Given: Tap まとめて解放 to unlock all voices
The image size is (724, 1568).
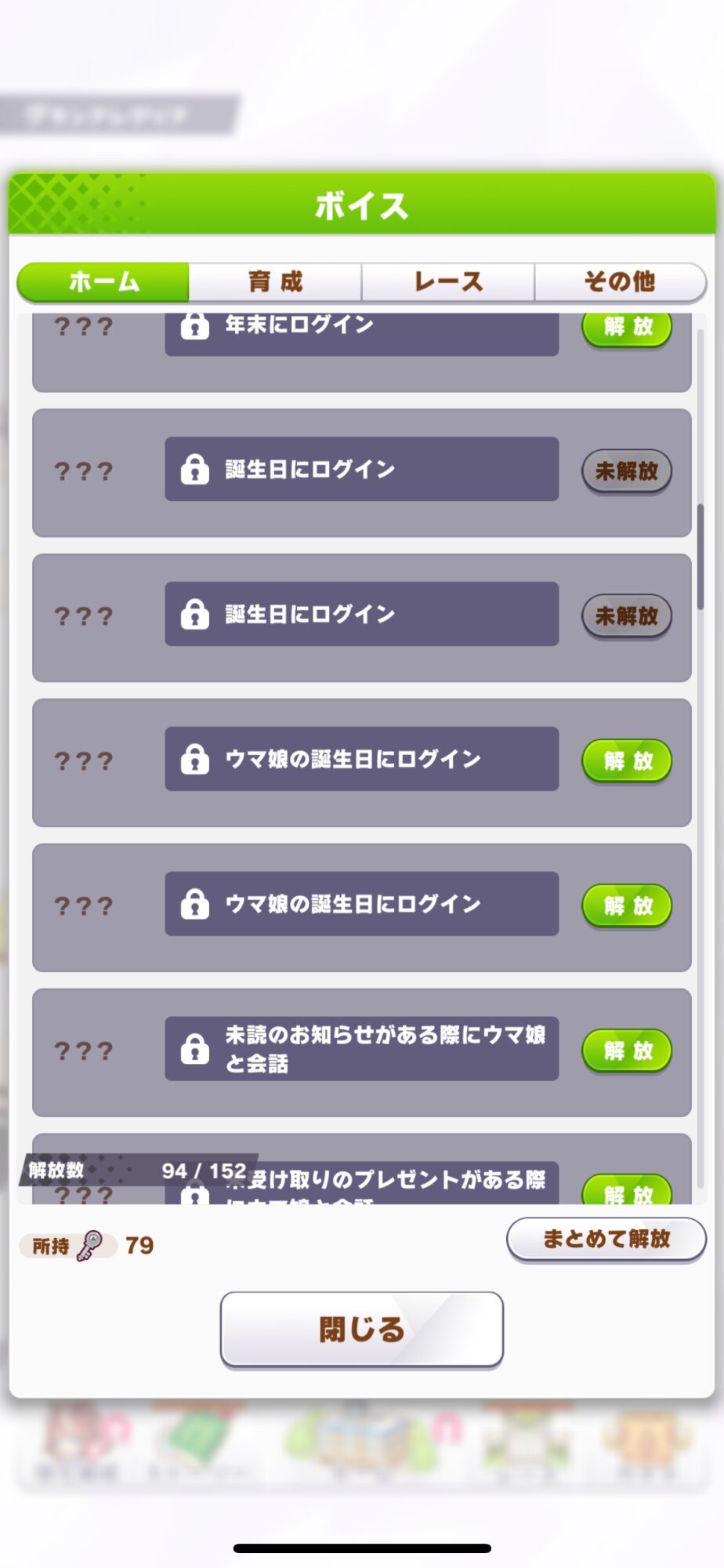Looking at the screenshot, I should click(606, 1239).
